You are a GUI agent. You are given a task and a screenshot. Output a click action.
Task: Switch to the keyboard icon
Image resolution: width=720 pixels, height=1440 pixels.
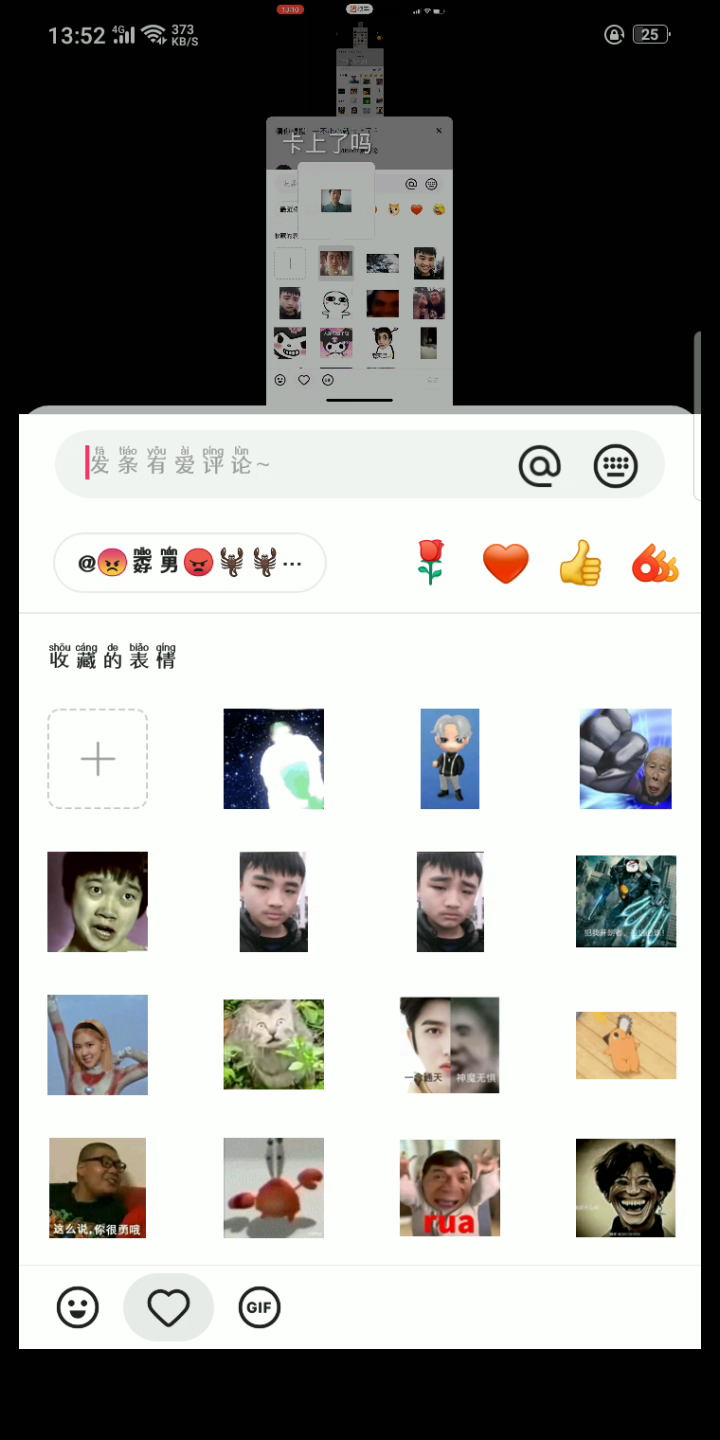616,465
